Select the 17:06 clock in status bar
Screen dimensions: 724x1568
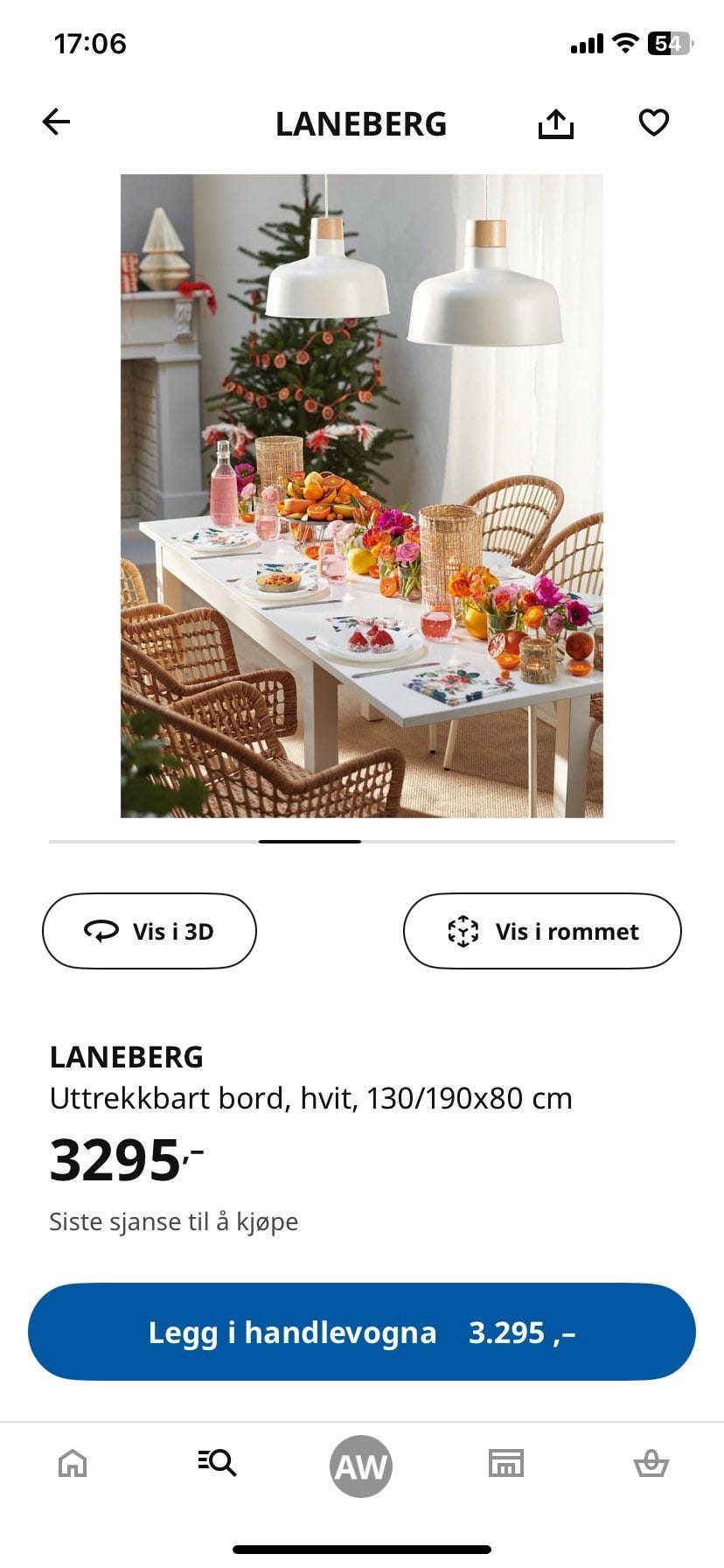[88, 42]
